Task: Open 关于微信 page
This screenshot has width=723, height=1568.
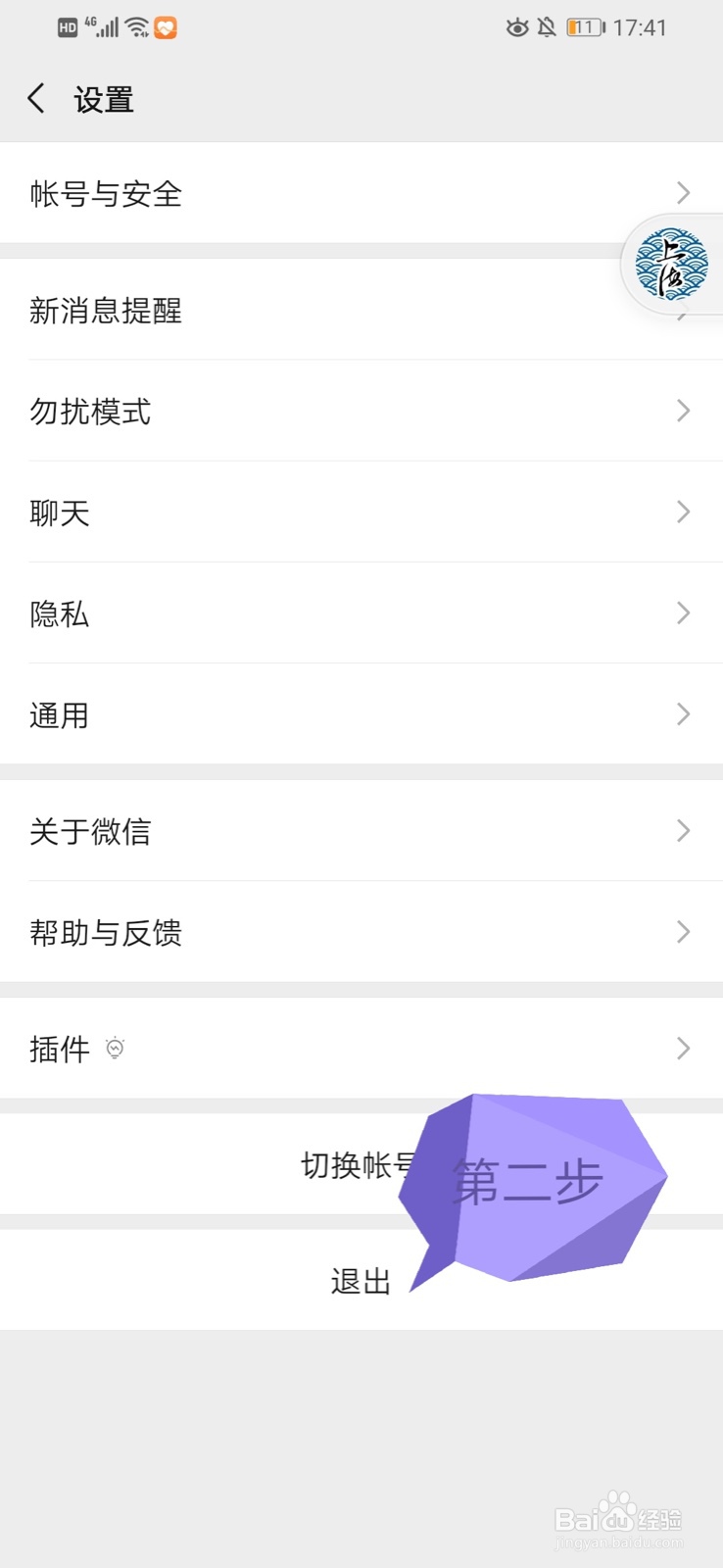Action: (361, 831)
